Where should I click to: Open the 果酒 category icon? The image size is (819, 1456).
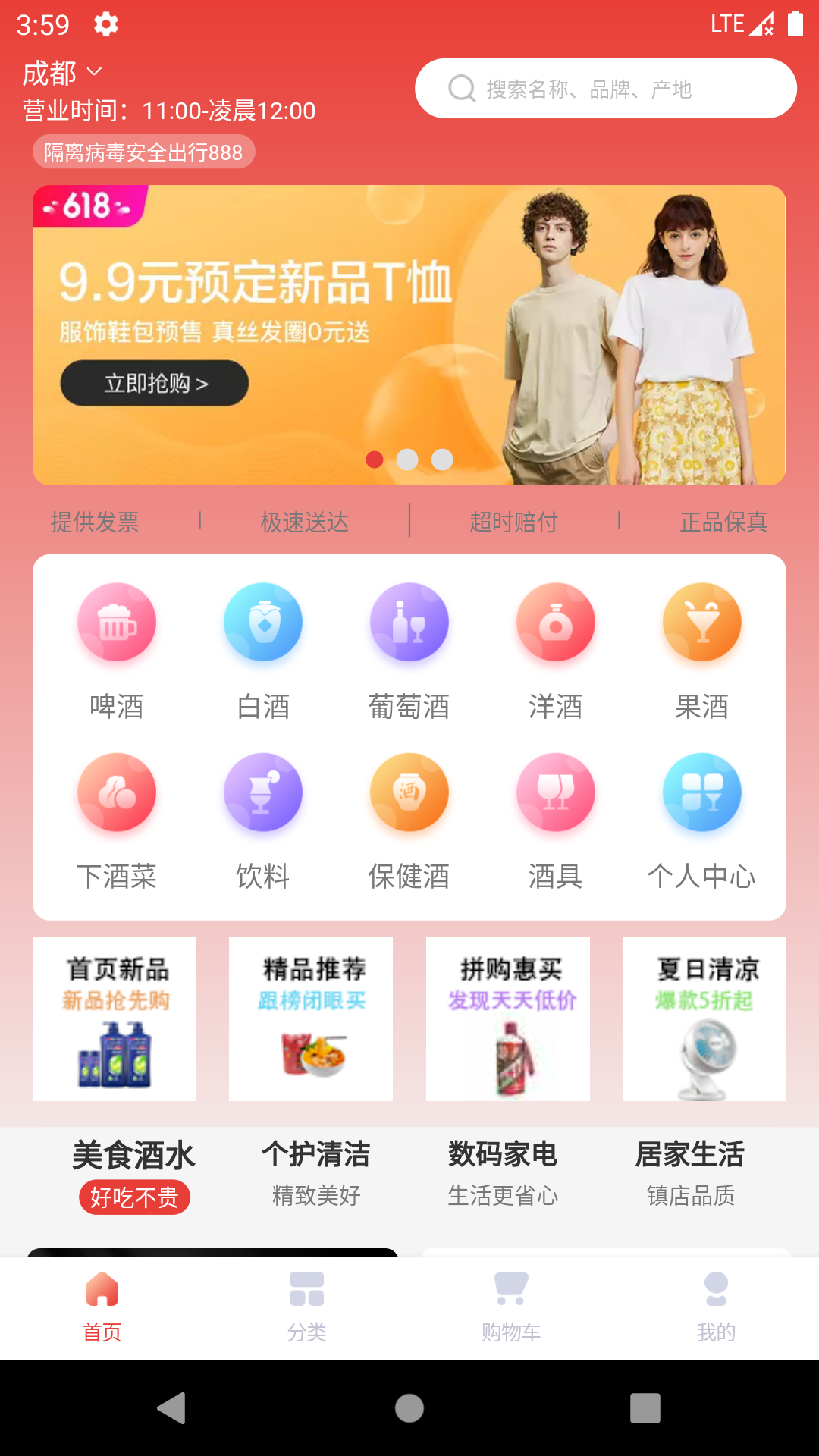(x=702, y=622)
